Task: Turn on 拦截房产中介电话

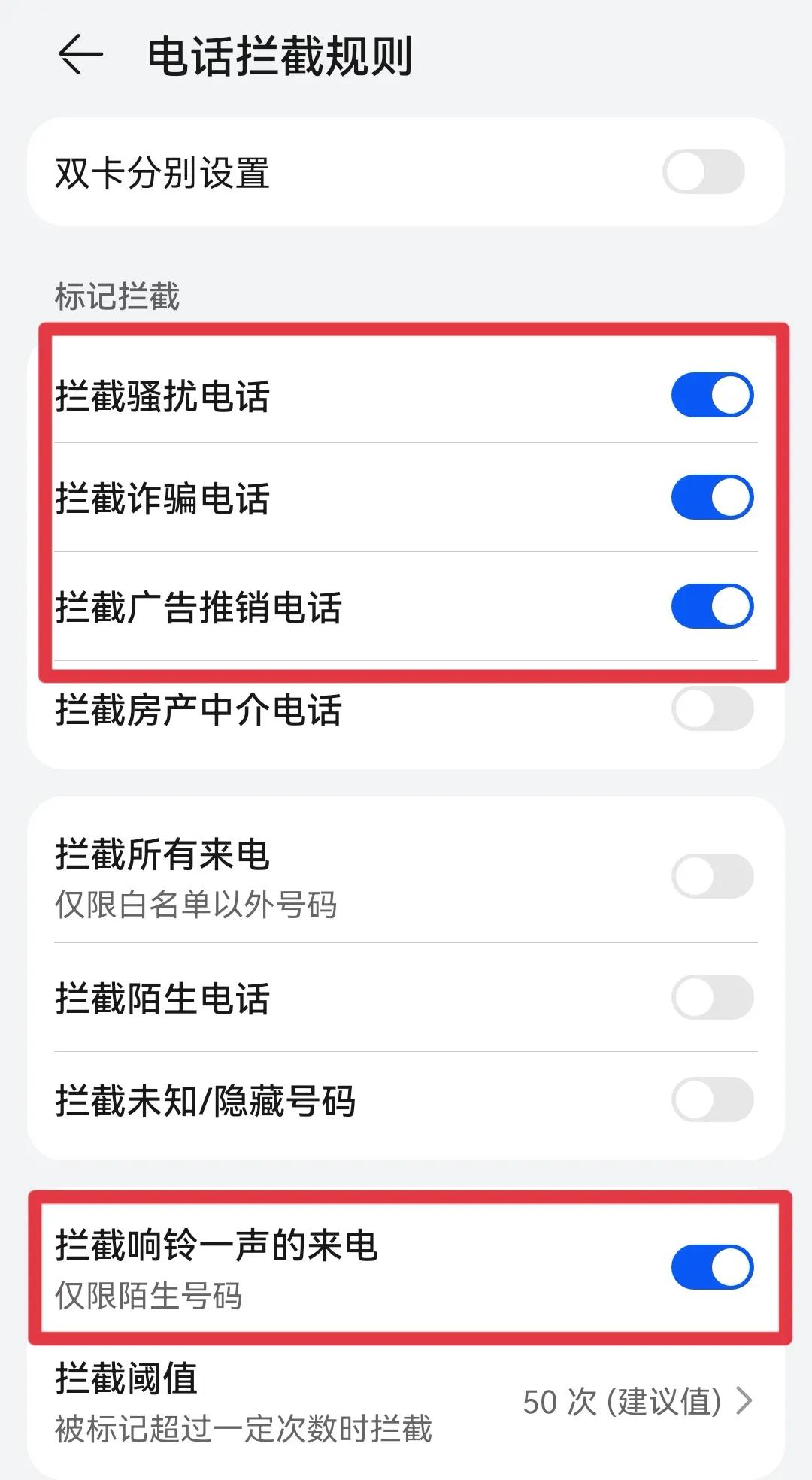Action: point(712,708)
